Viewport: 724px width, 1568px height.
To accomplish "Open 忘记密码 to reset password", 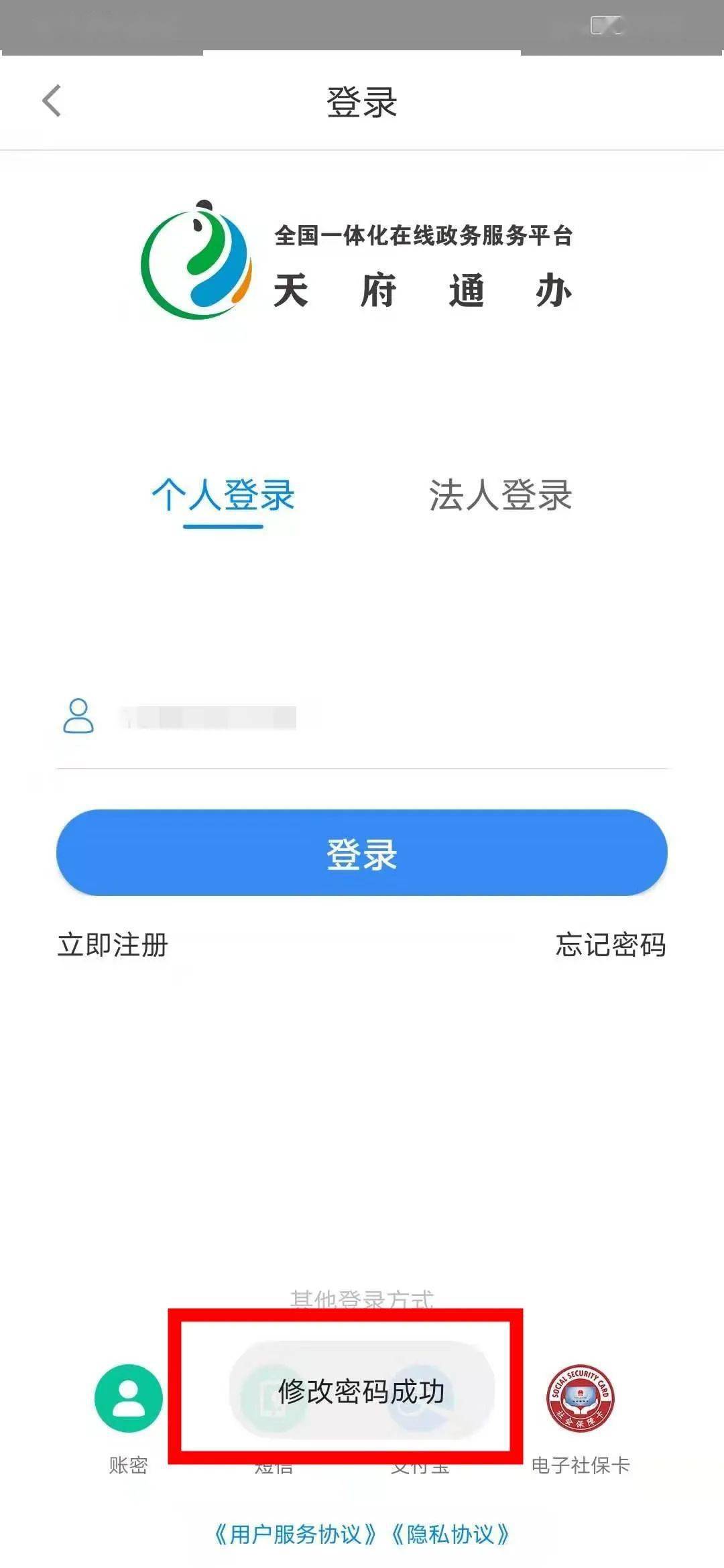I will click(x=611, y=945).
